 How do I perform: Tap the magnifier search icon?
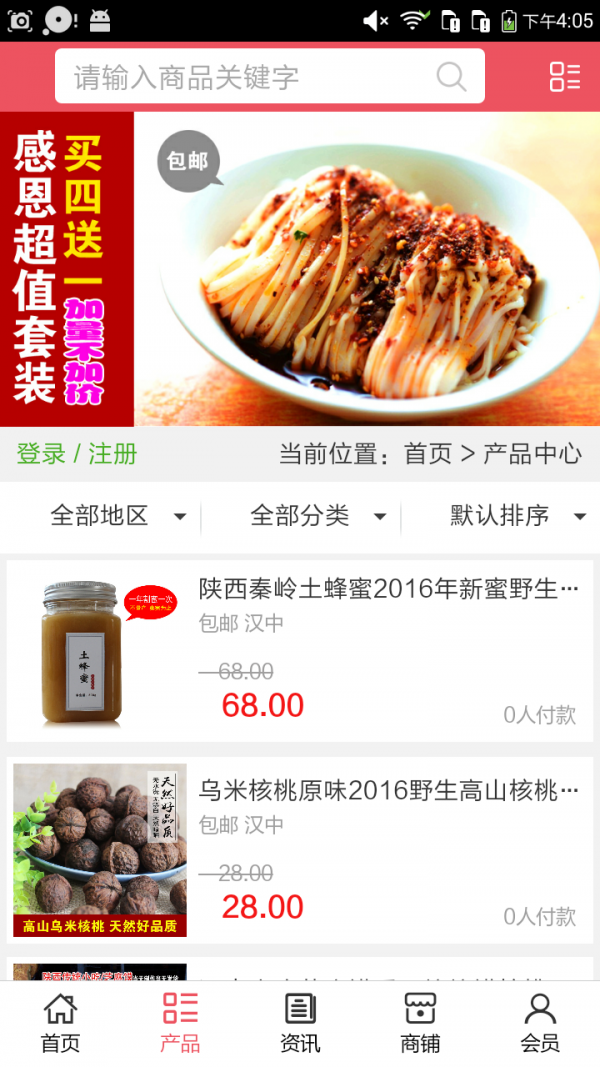tap(451, 77)
